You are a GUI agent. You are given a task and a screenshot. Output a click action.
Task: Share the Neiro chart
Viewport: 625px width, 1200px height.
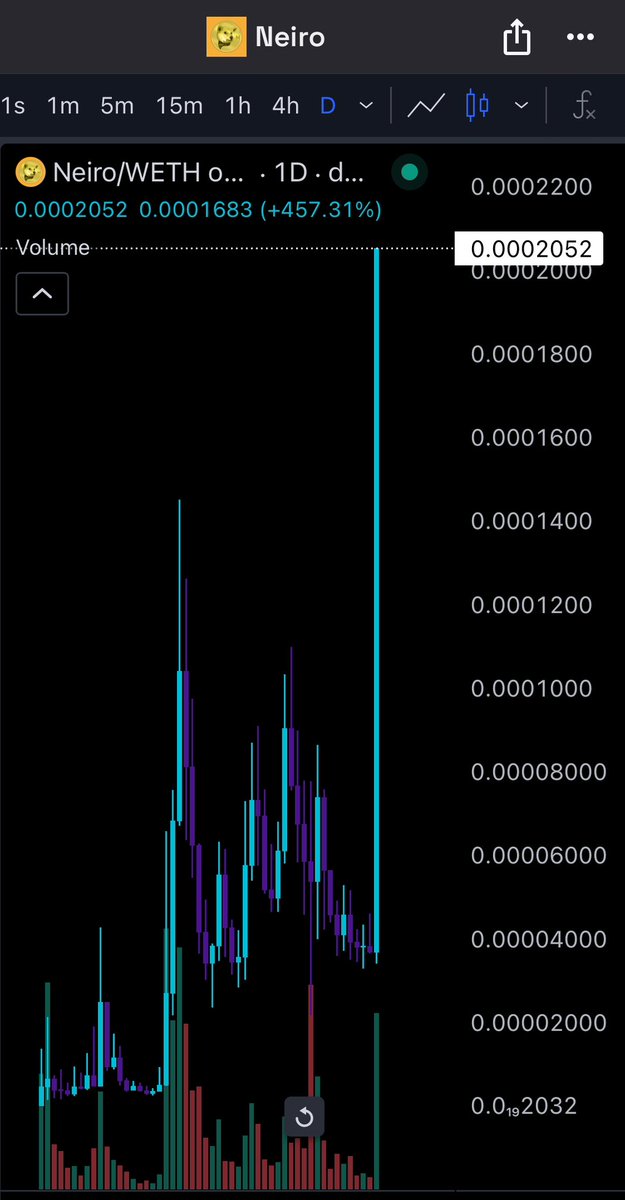(x=515, y=38)
